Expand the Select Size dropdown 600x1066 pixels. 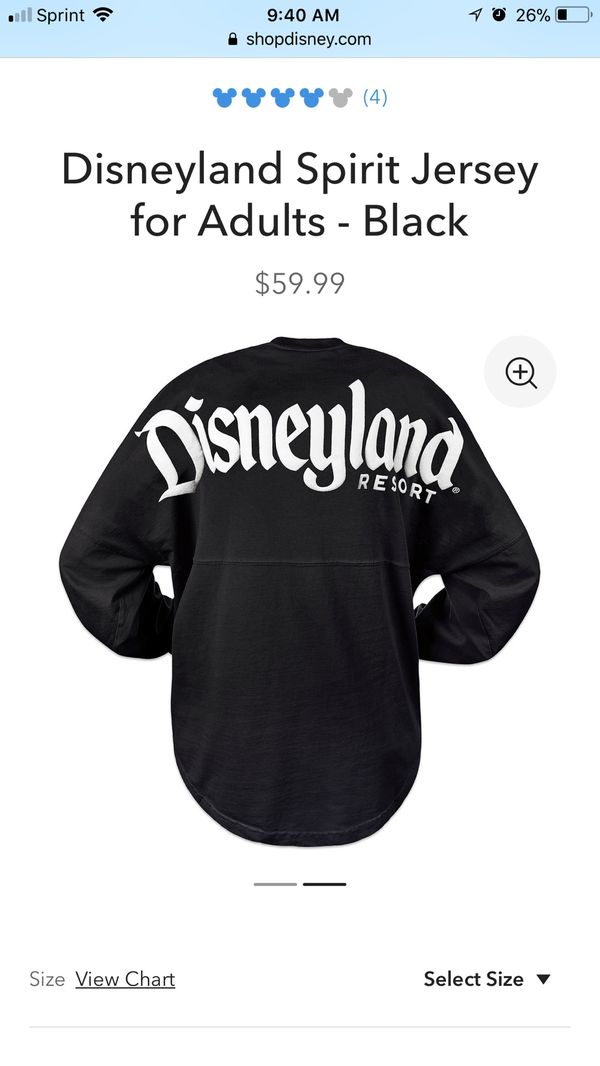487,979
